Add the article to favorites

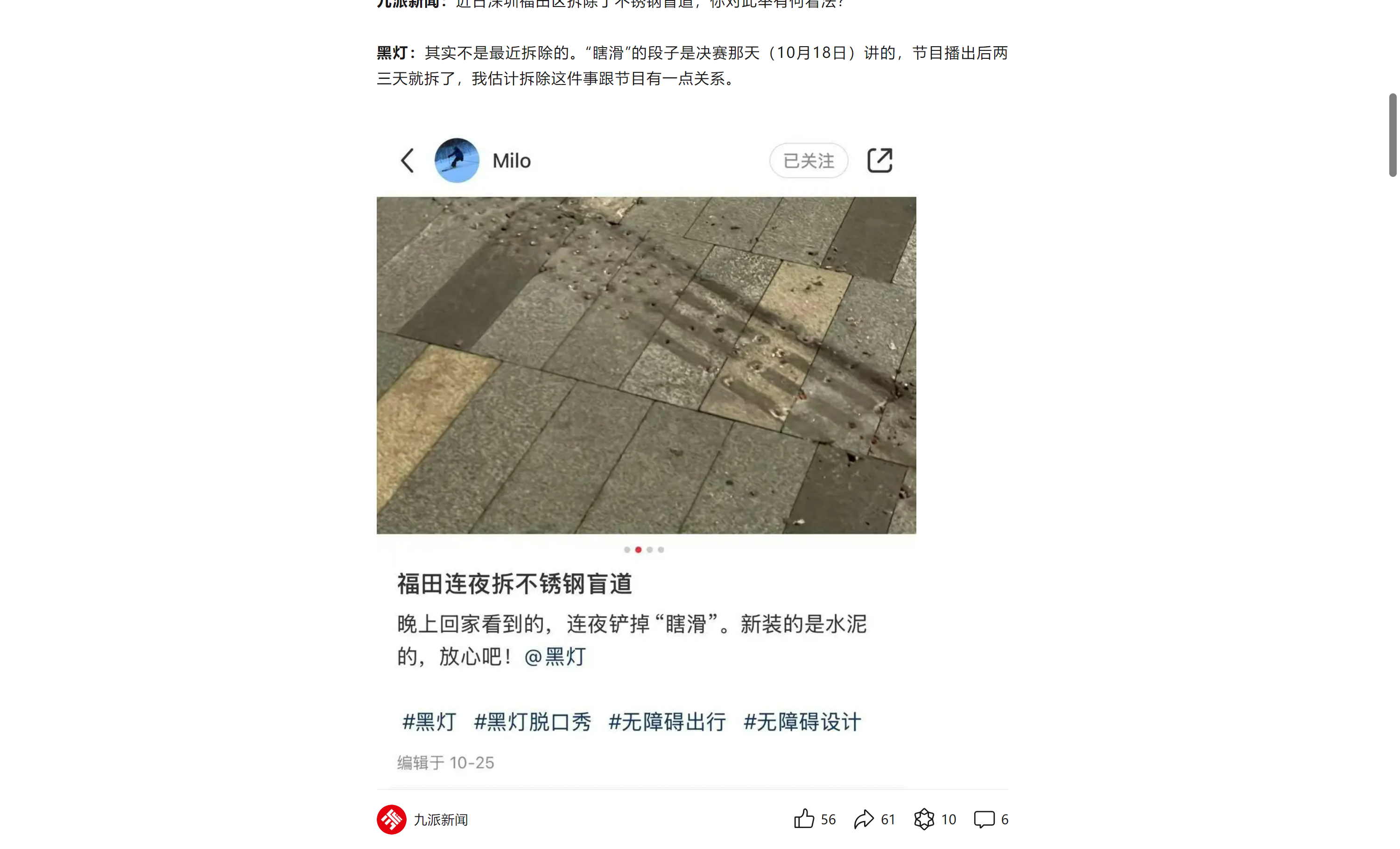924,819
